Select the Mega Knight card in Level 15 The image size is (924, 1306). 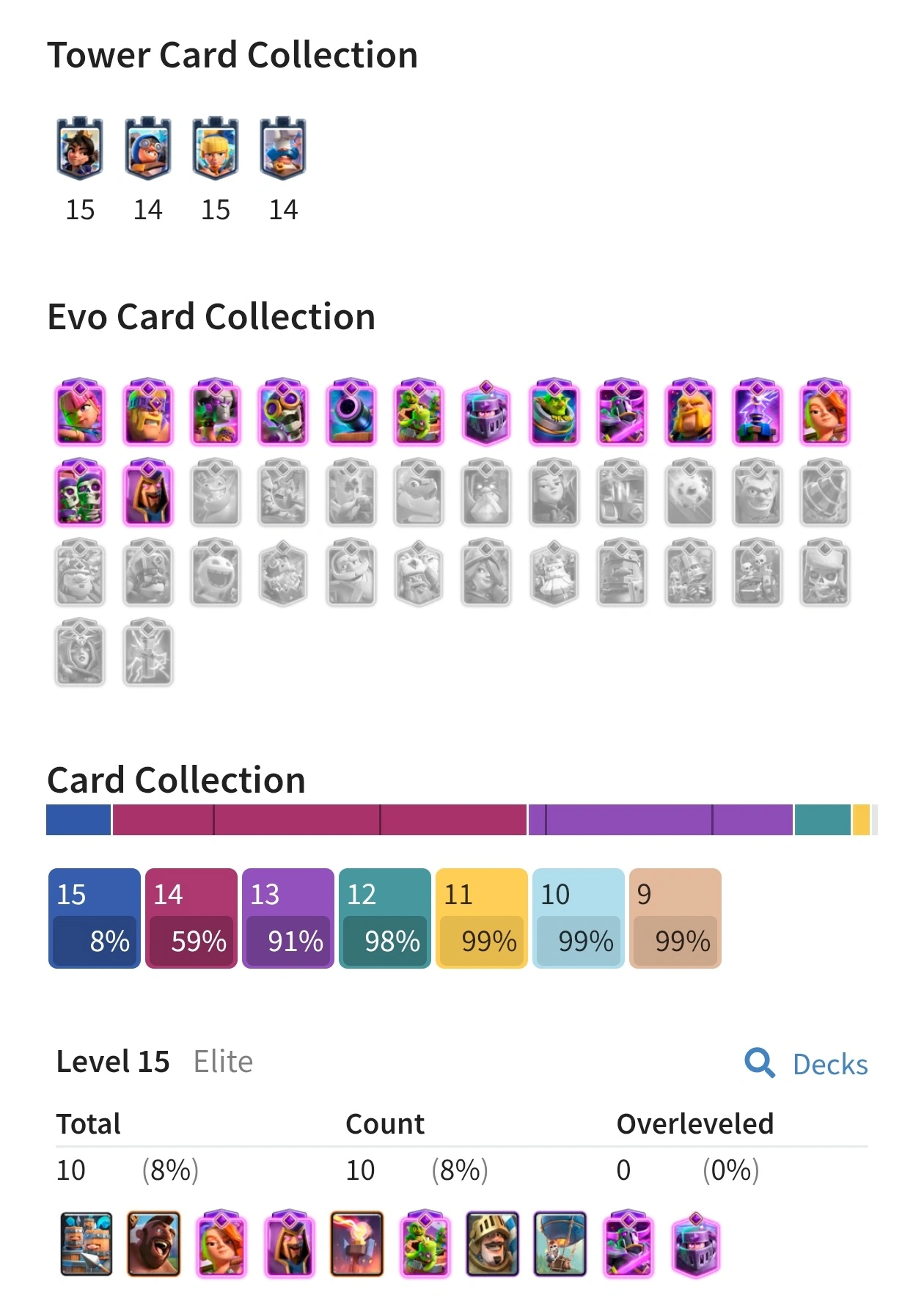click(695, 1244)
